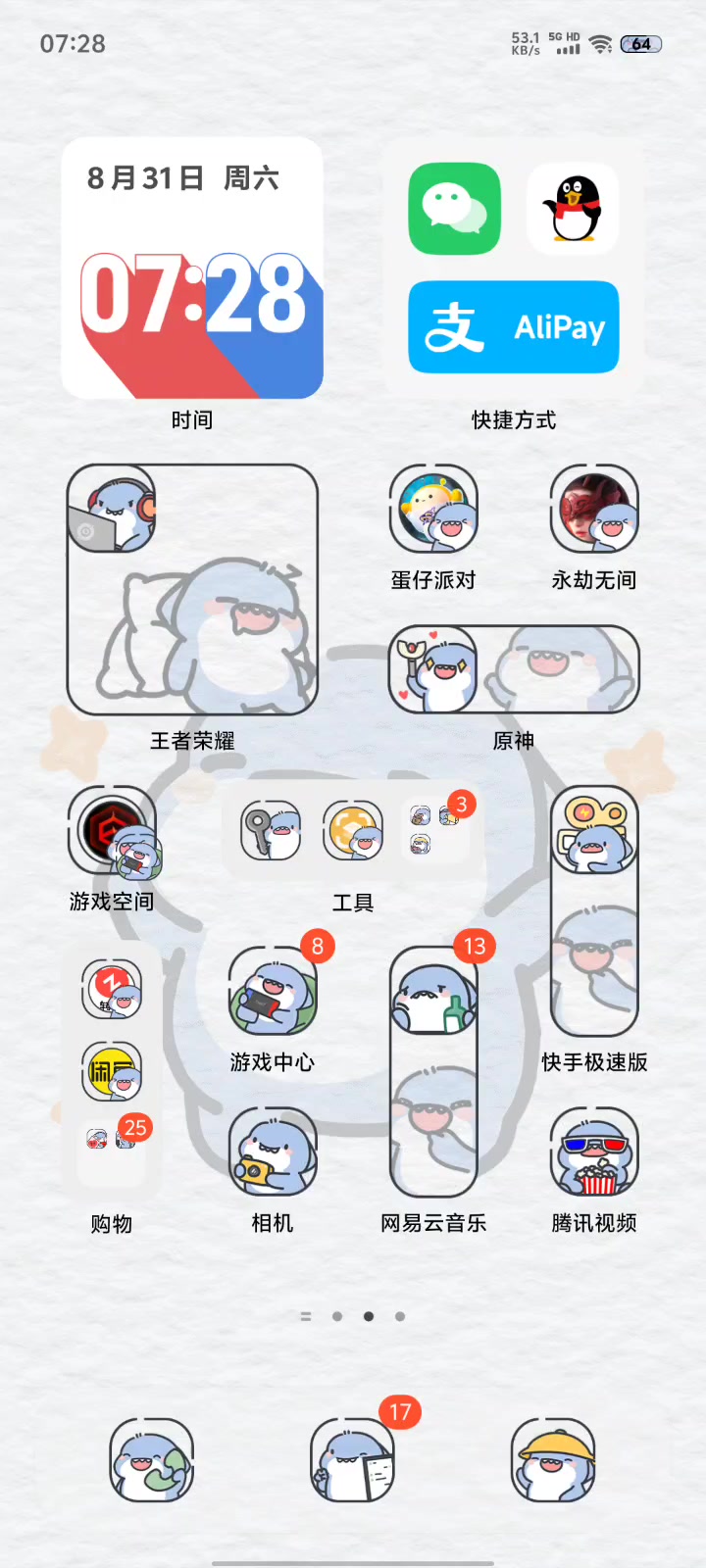Screen dimensions: 706x1568
Task: Tap the clock widget showing 07:28
Action: (x=192, y=269)
